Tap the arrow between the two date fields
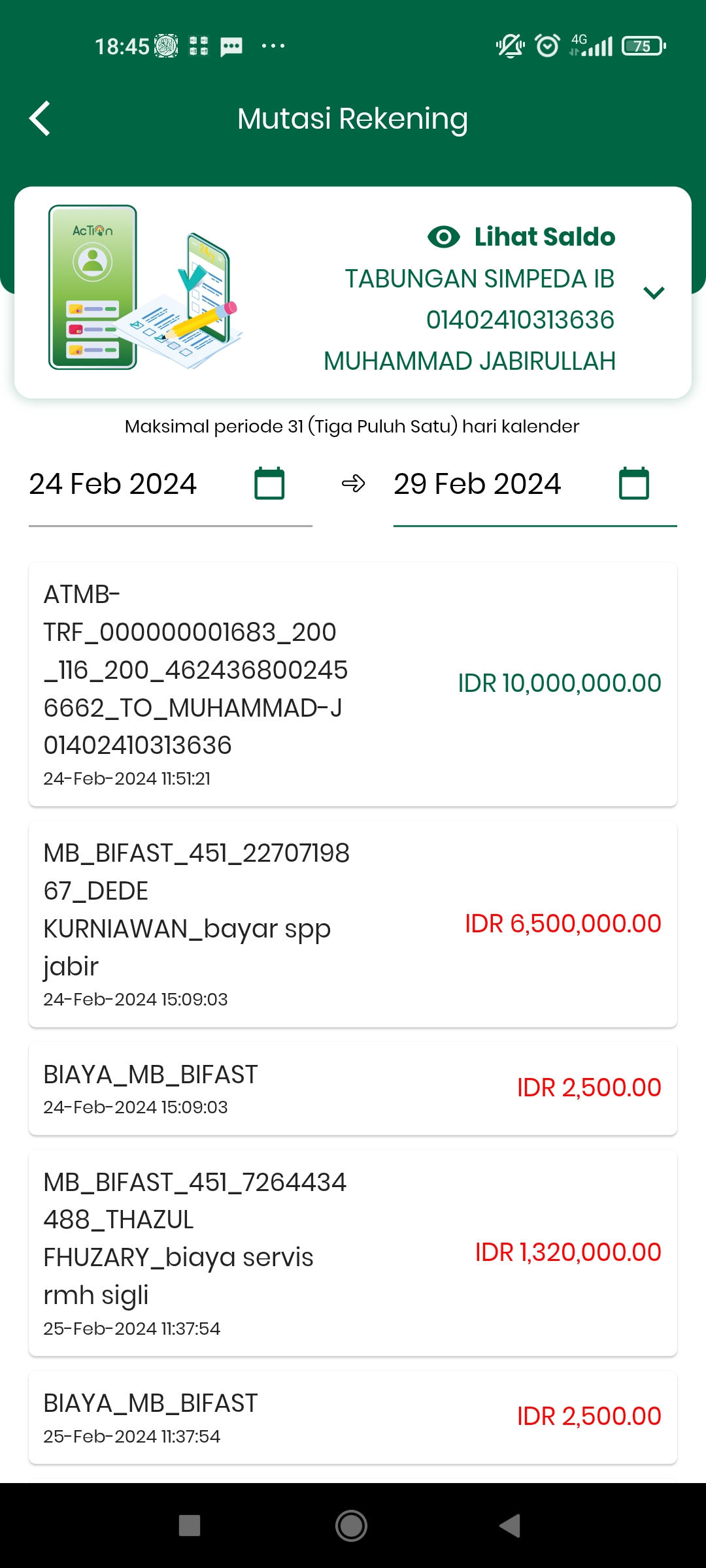Screen dimensions: 706x1568 click(352, 483)
